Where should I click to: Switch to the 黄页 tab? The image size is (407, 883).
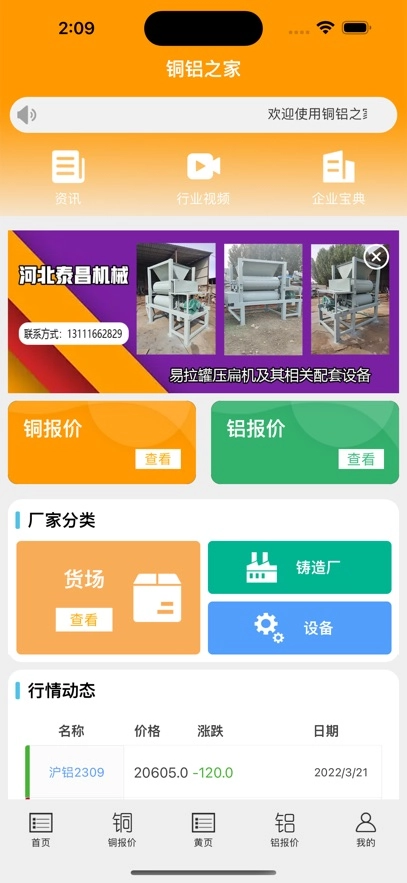[203, 830]
